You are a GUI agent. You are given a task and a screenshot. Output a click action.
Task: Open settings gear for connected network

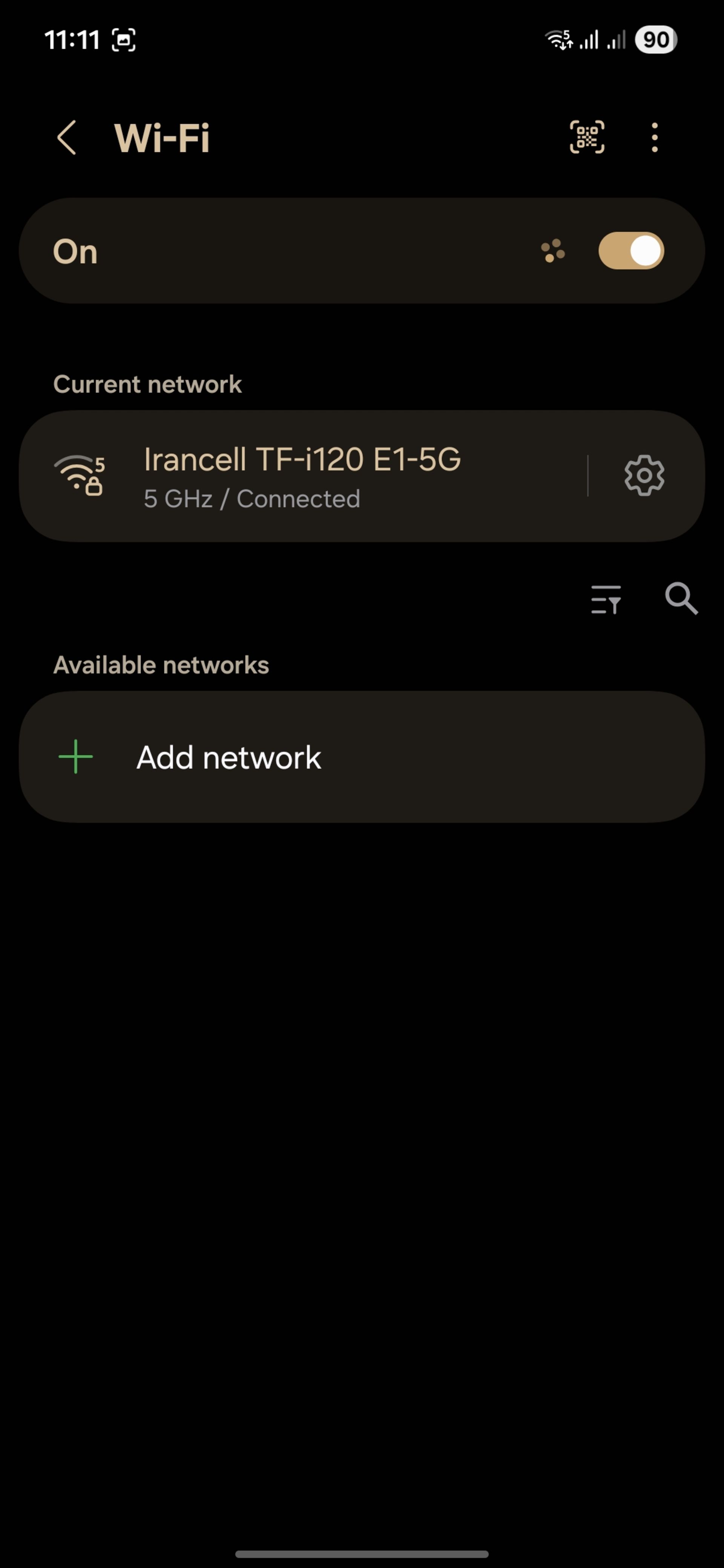tap(644, 476)
